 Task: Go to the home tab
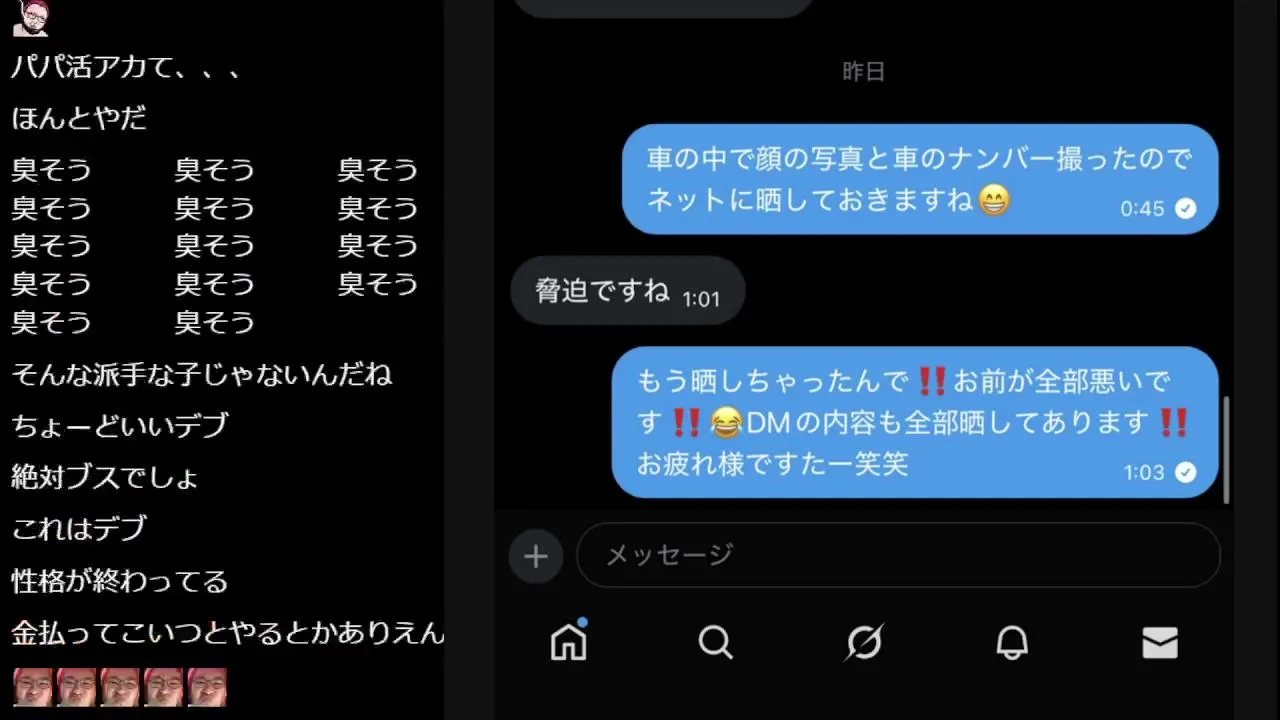point(568,642)
